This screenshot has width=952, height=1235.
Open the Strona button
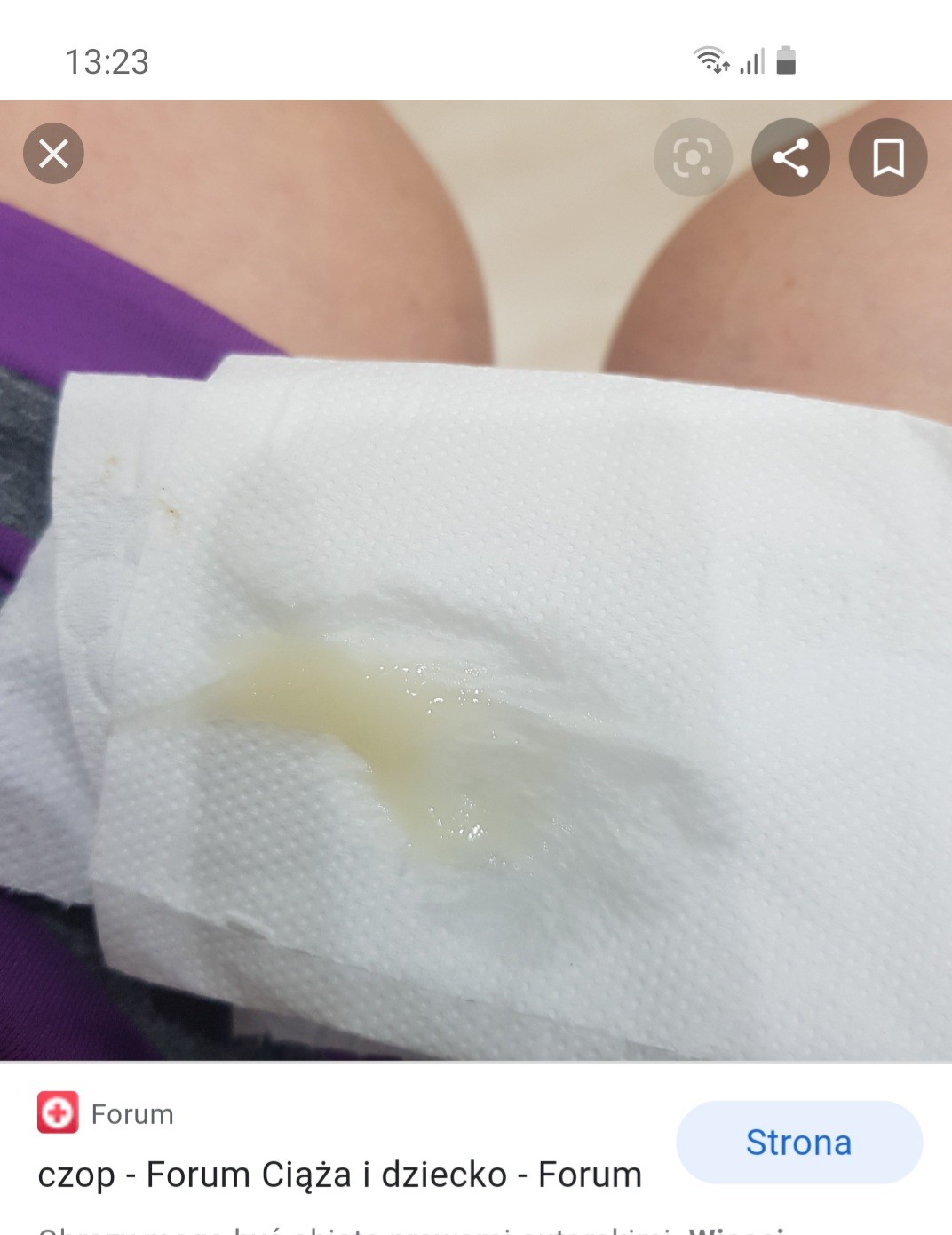798,1142
